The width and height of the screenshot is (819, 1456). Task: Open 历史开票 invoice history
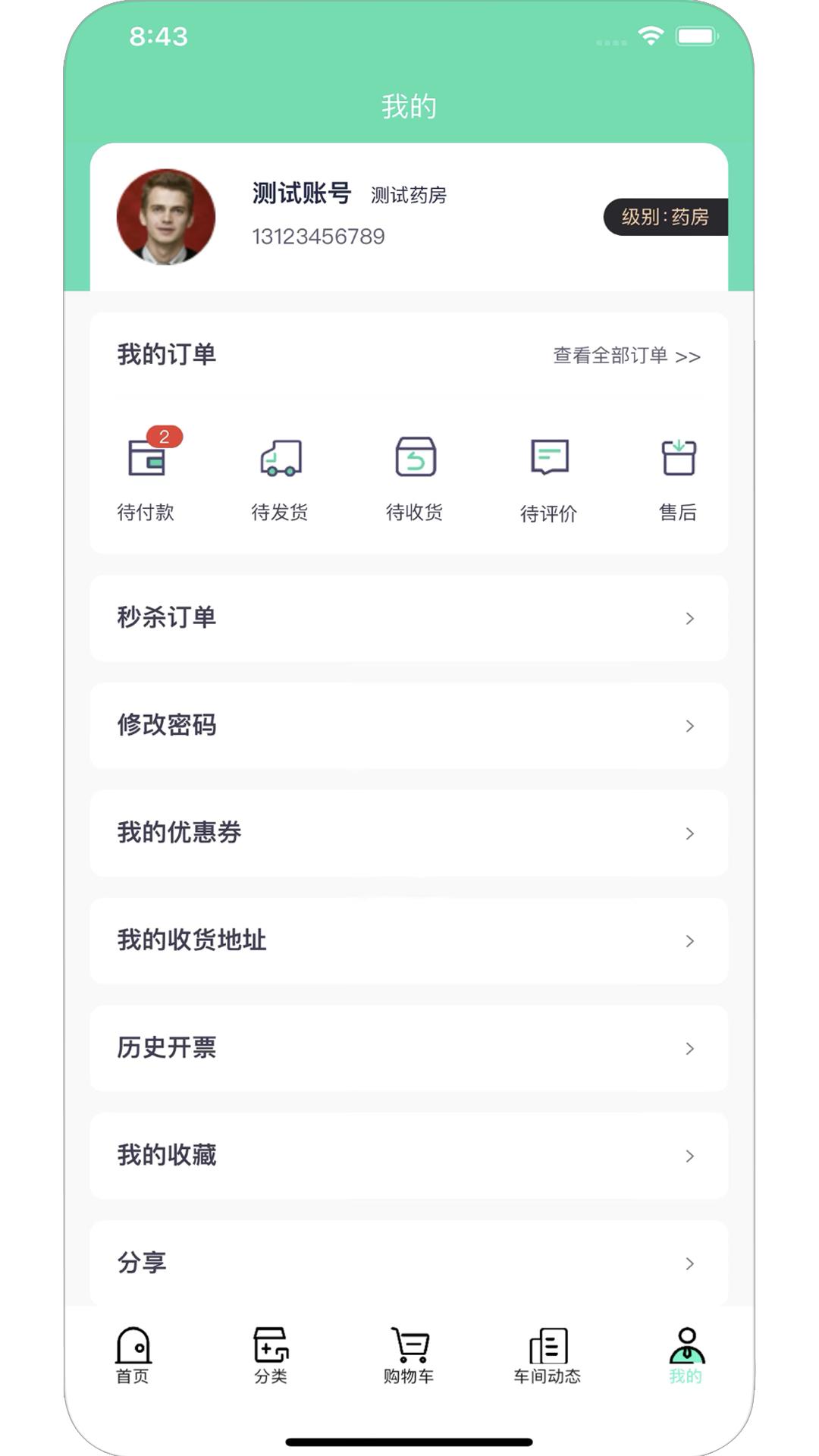point(409,1049)
